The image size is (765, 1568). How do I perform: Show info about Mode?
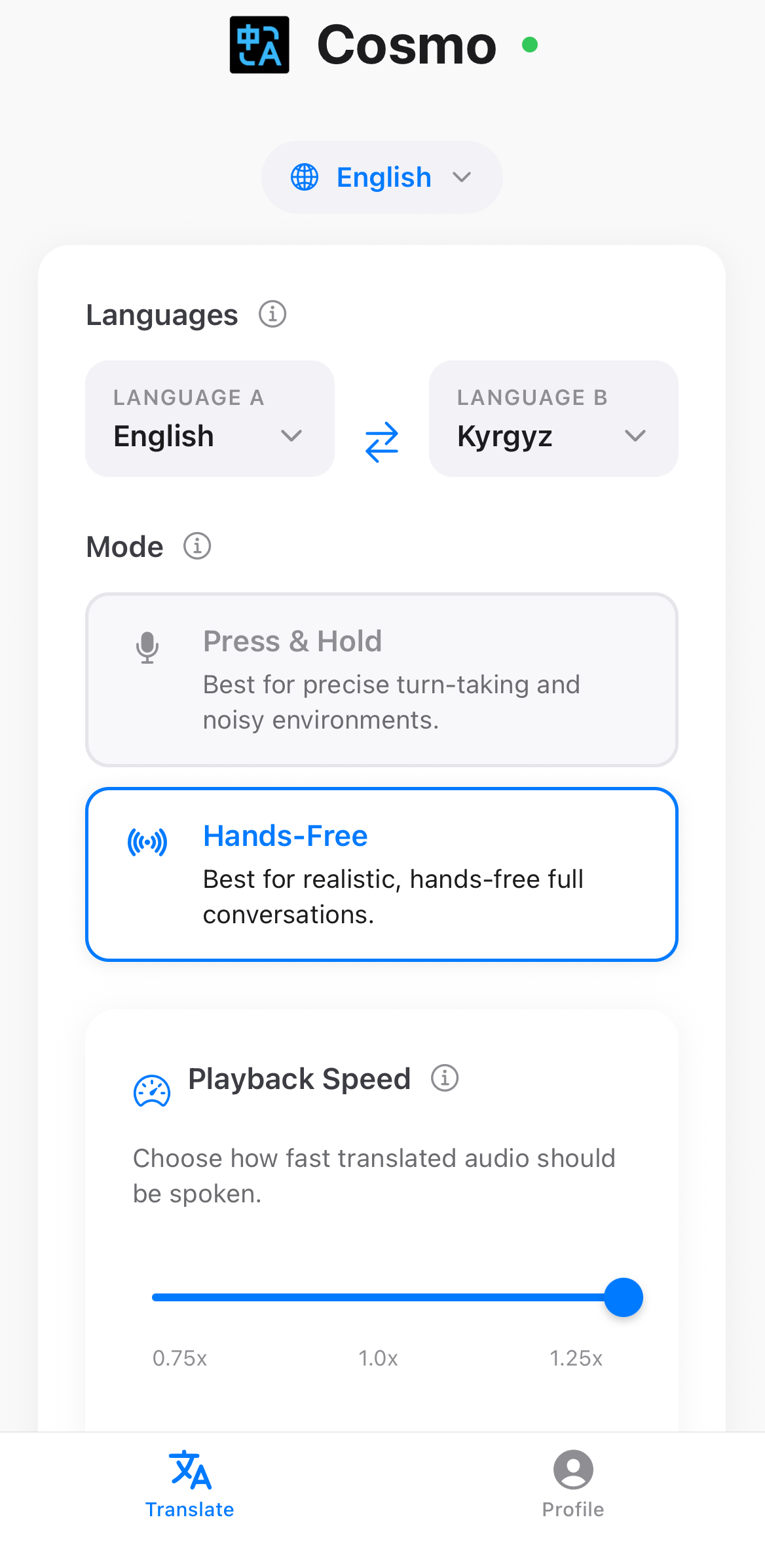(x=197, y=546)
